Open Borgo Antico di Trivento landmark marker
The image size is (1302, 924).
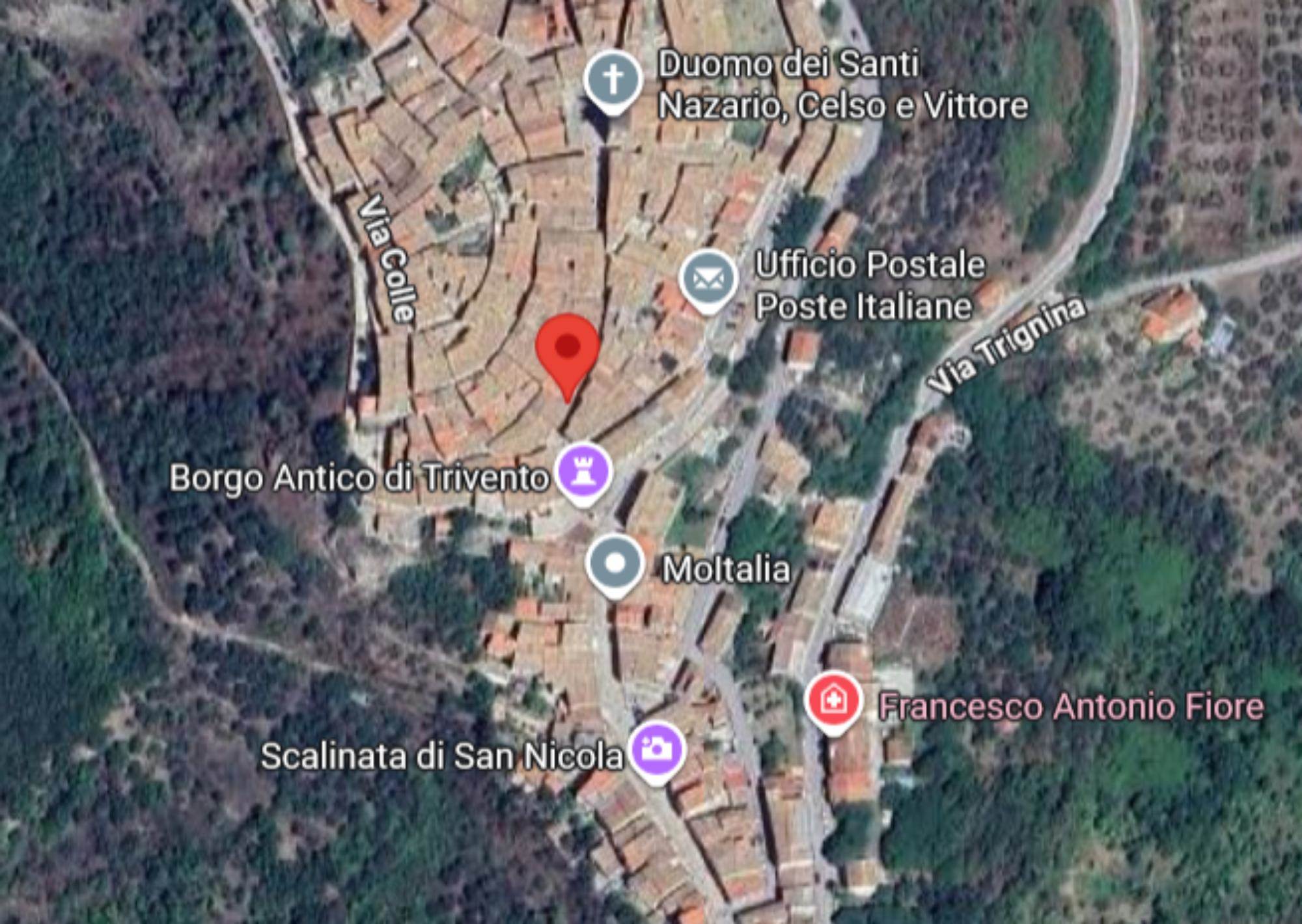pyautogui.click(x=584, y=471)
